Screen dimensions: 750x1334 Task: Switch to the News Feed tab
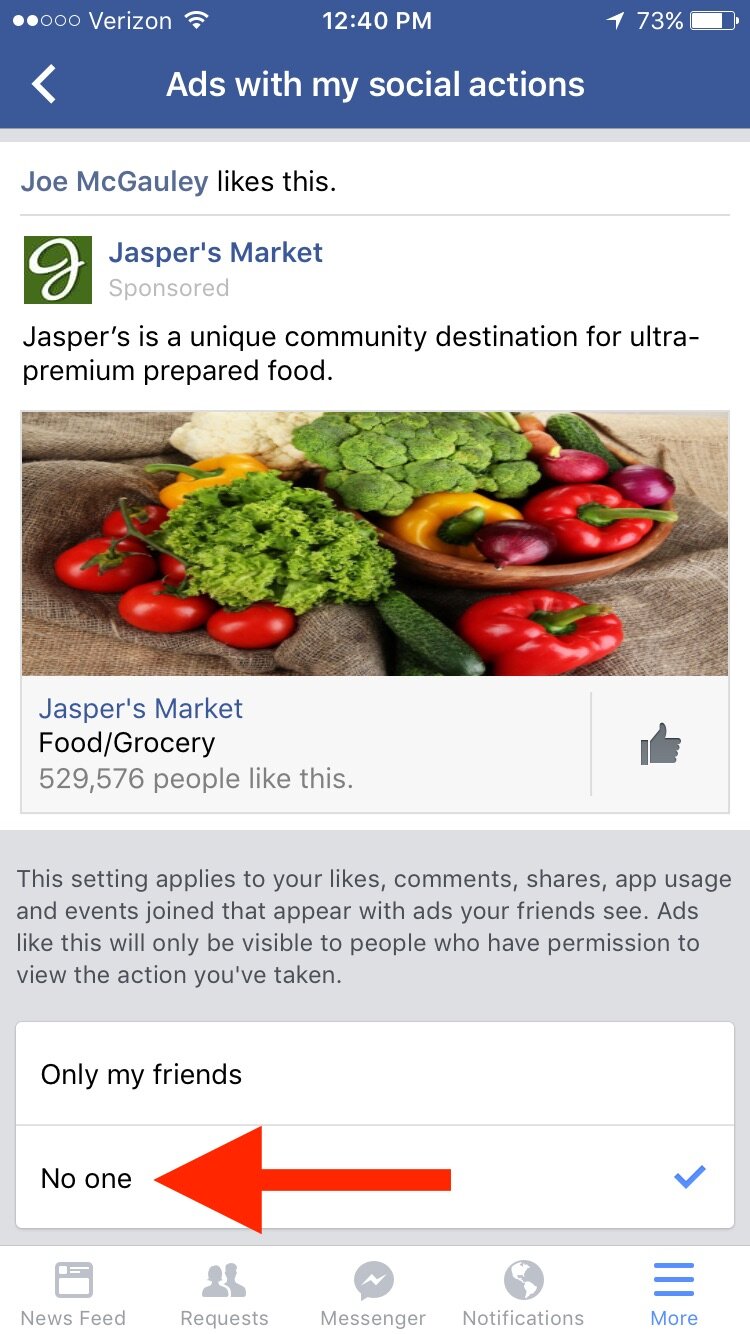(x=74, y=1290)
